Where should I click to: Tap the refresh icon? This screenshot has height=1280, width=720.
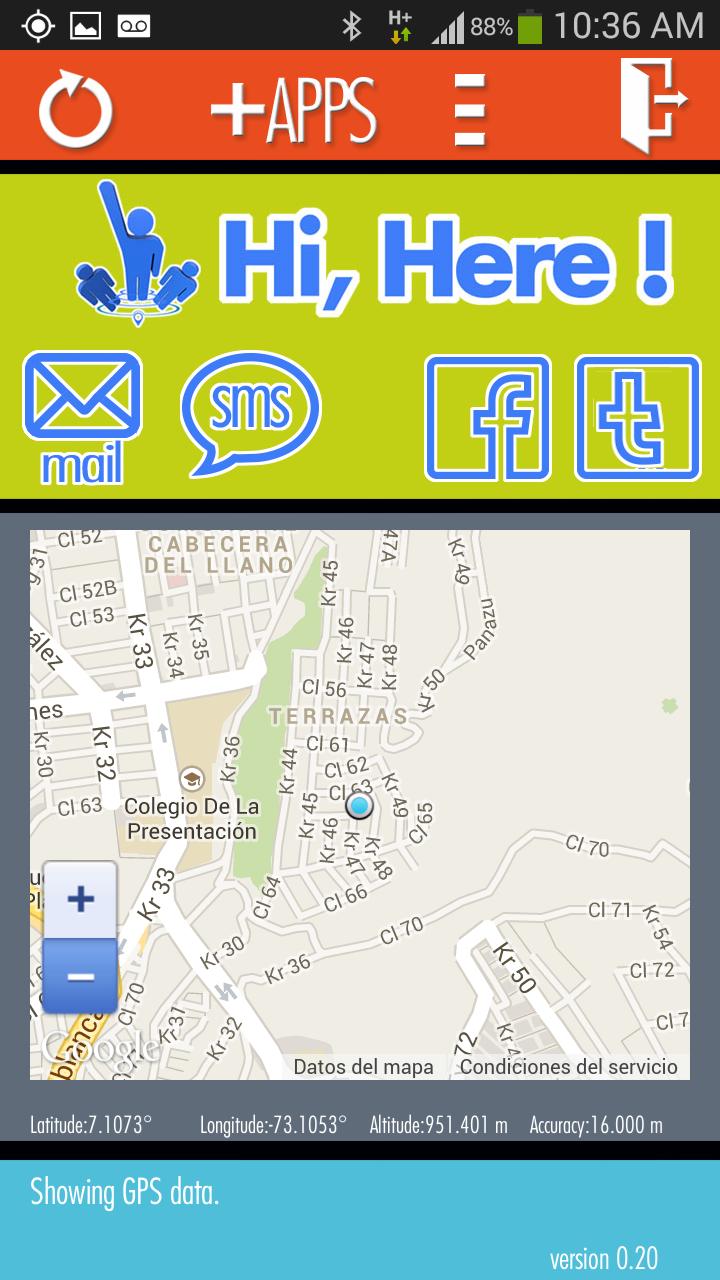(75, 108)
